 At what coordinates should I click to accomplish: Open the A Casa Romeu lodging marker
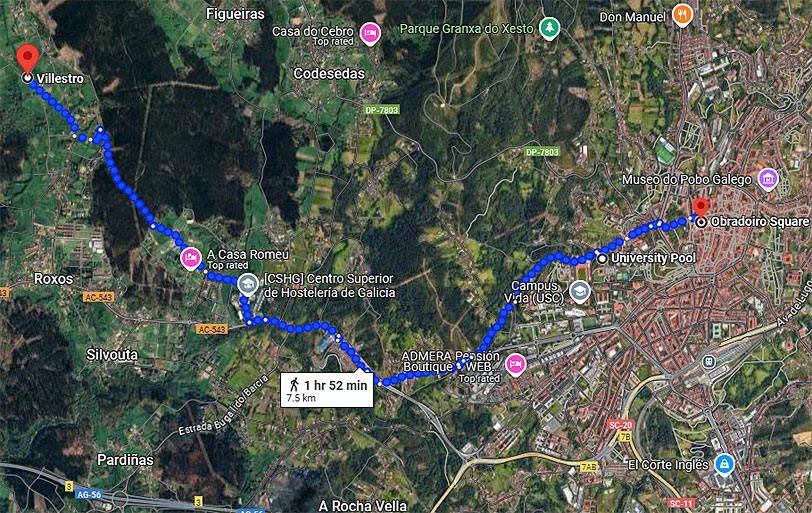click(x=190, y=258)
